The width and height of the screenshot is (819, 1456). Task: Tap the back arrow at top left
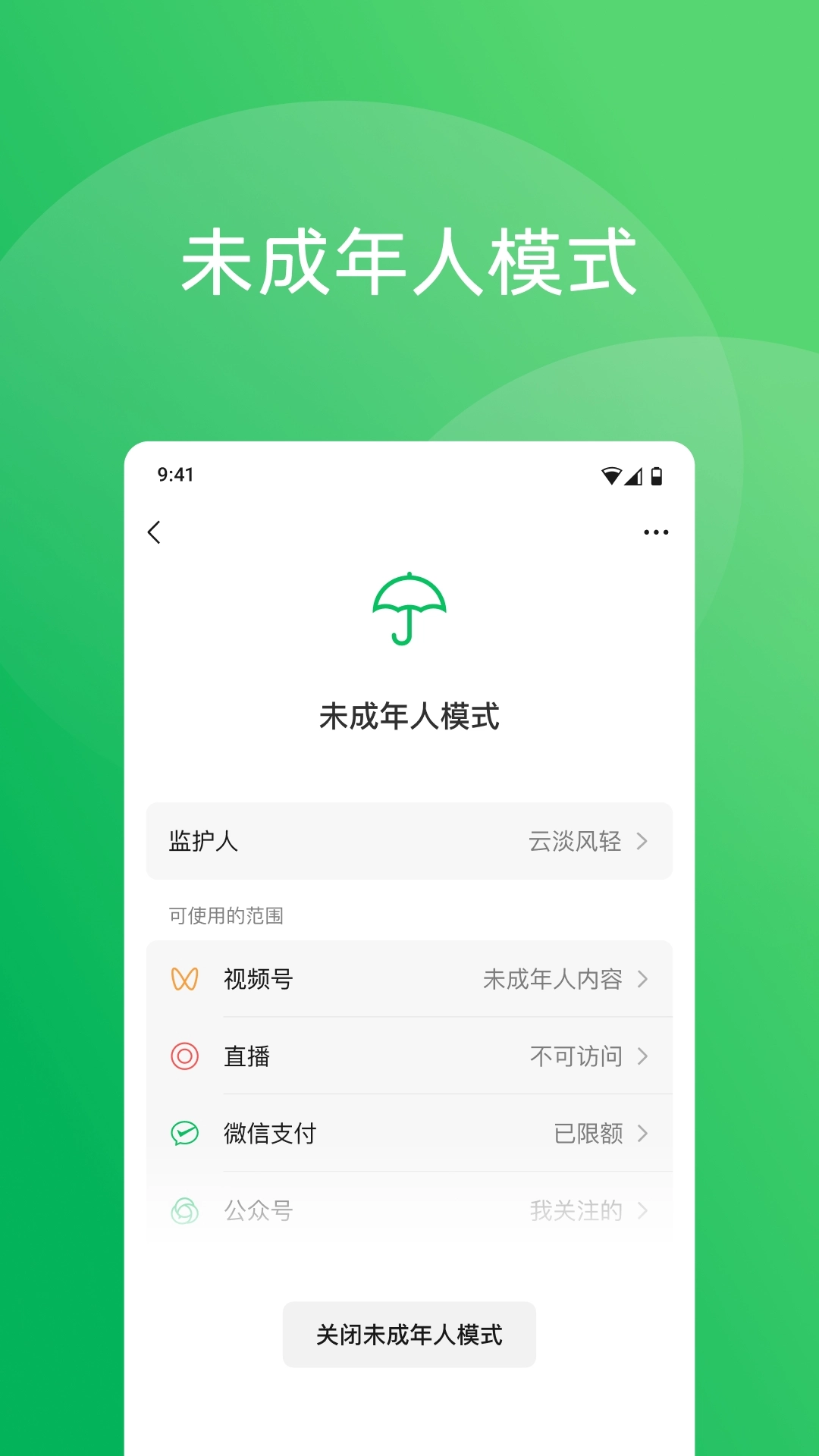[x=155, y=533]
